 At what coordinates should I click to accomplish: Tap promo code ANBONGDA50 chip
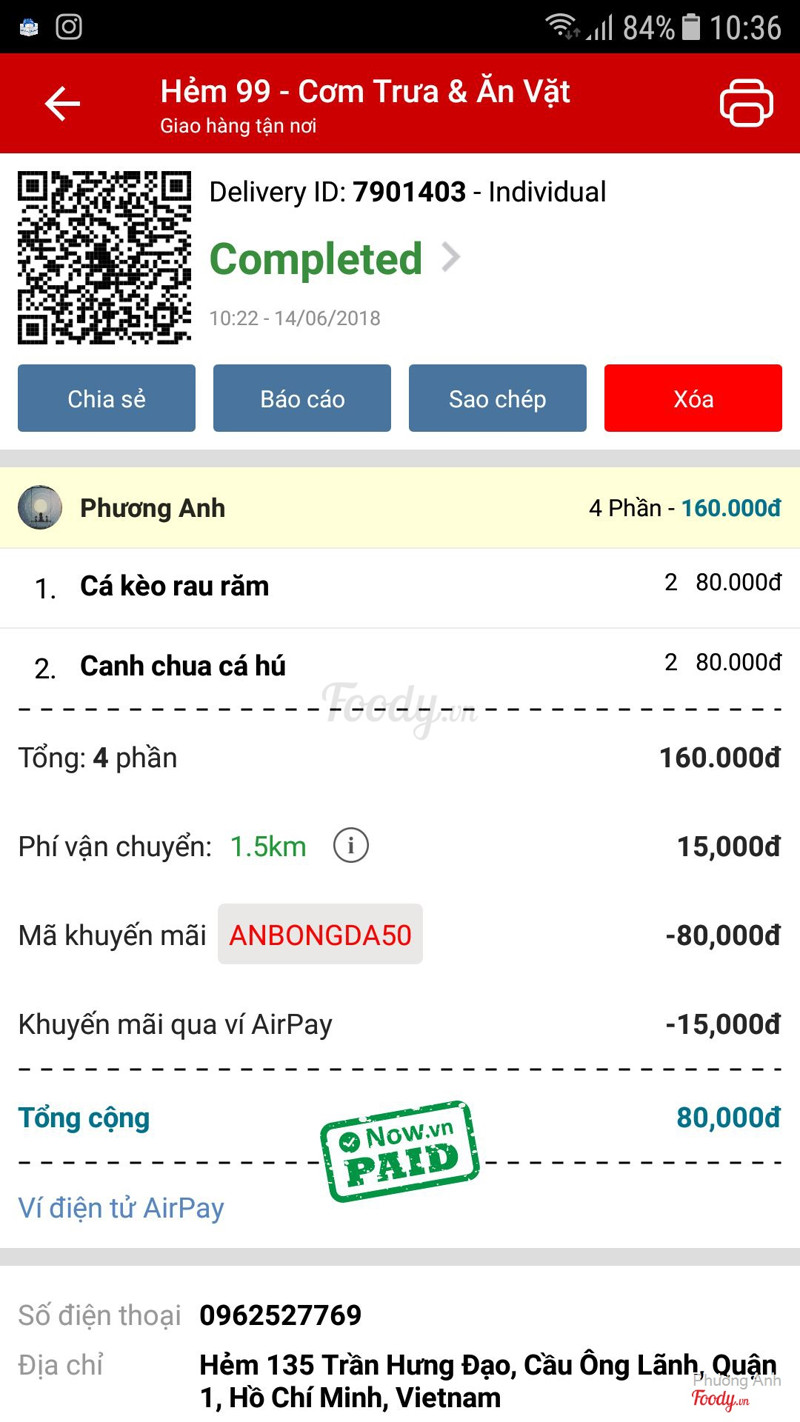320,935
